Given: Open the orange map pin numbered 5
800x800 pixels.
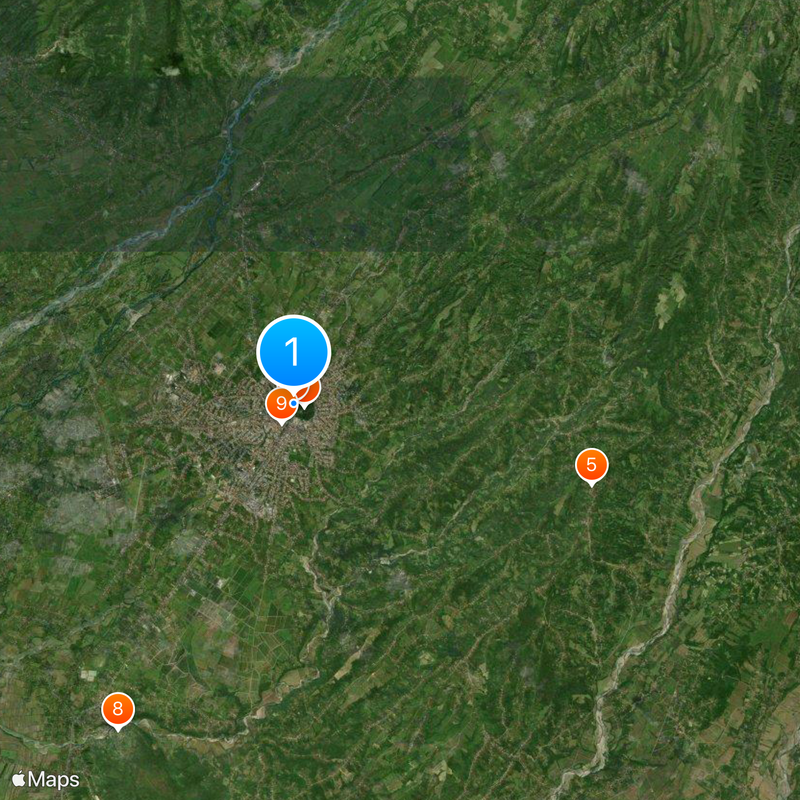Looking at the screenshot, I should 591,465.
